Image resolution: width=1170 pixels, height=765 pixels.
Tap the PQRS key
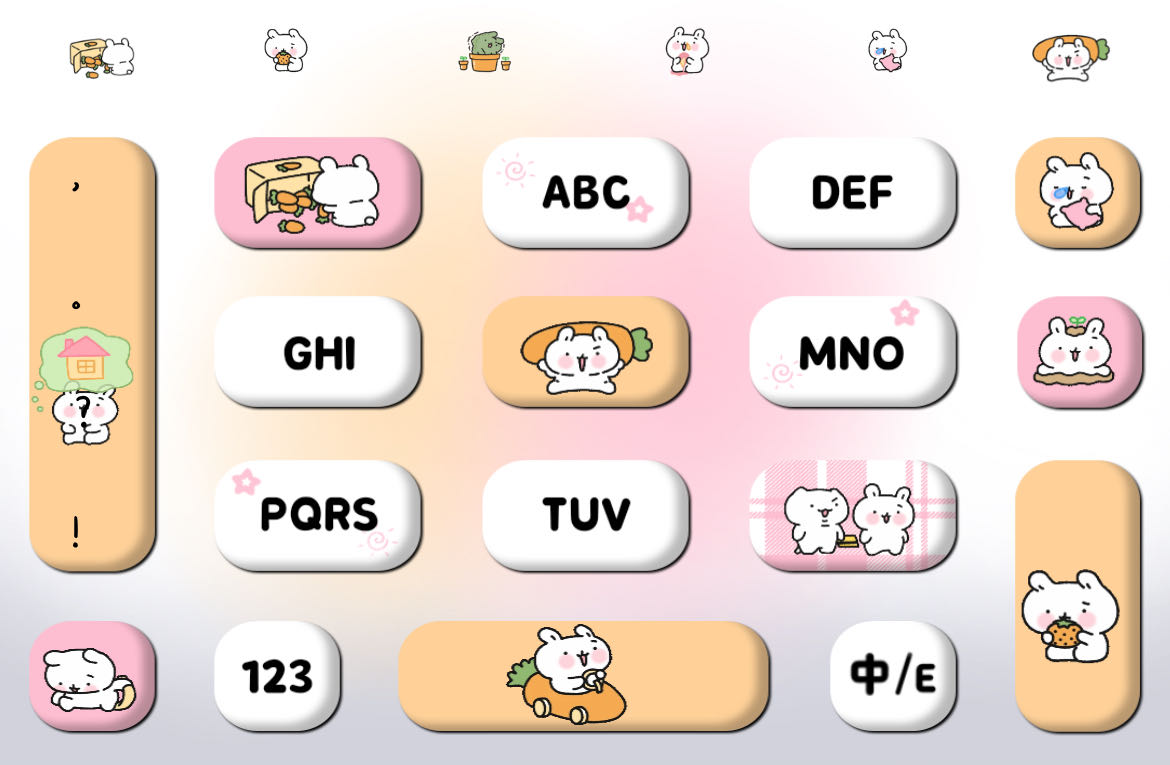pyautogui.click(x=318, y=514)
